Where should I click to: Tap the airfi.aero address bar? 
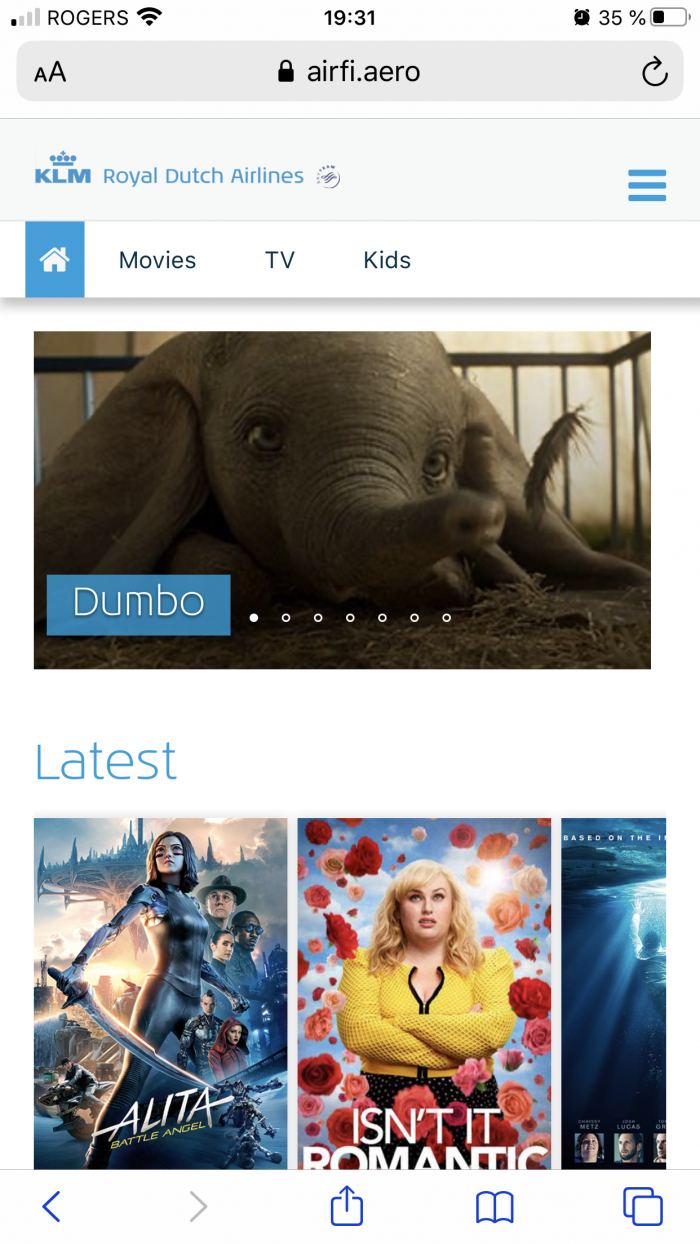[350, 72]
